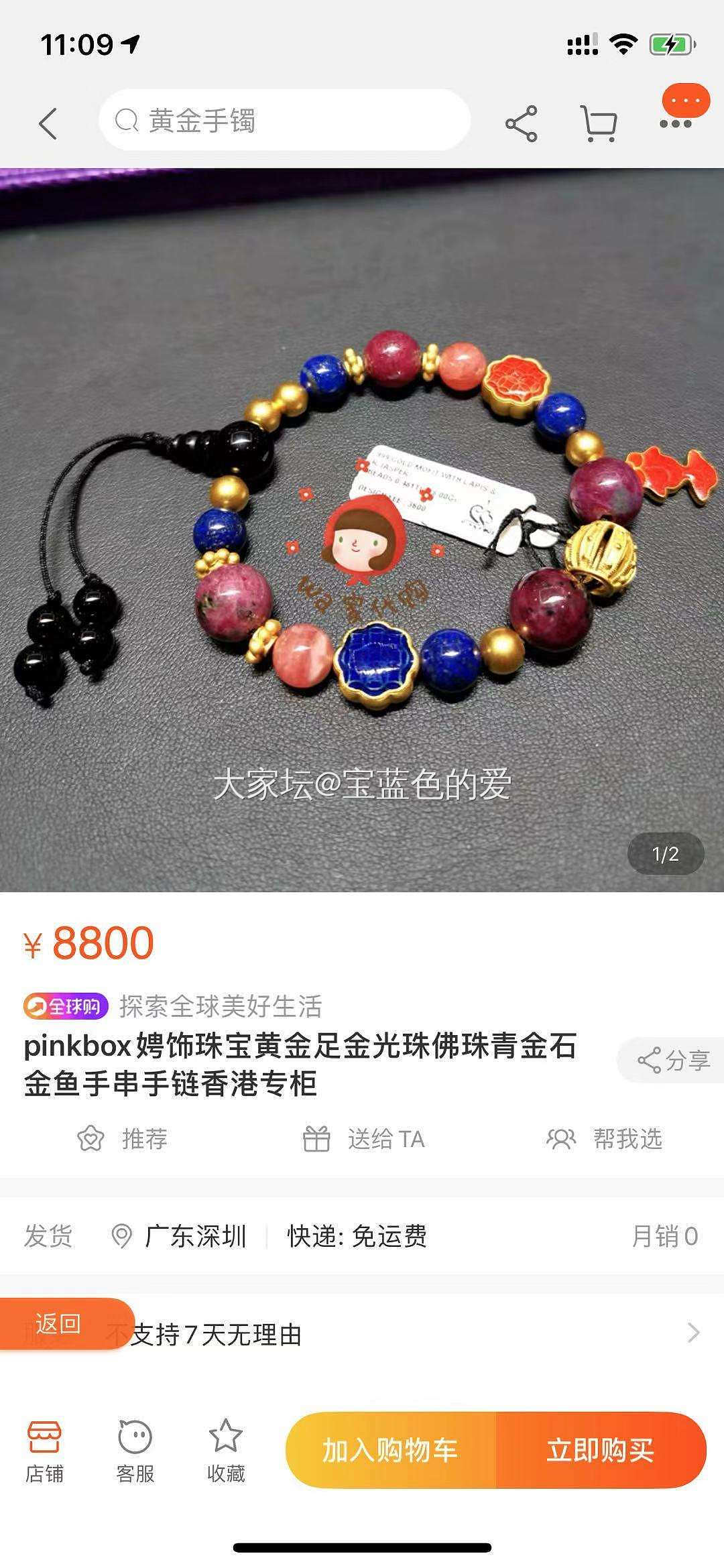Tap 加入购物车 to add to cart
This screenshot has width=724, height=1568.
tap(391, 1451)
